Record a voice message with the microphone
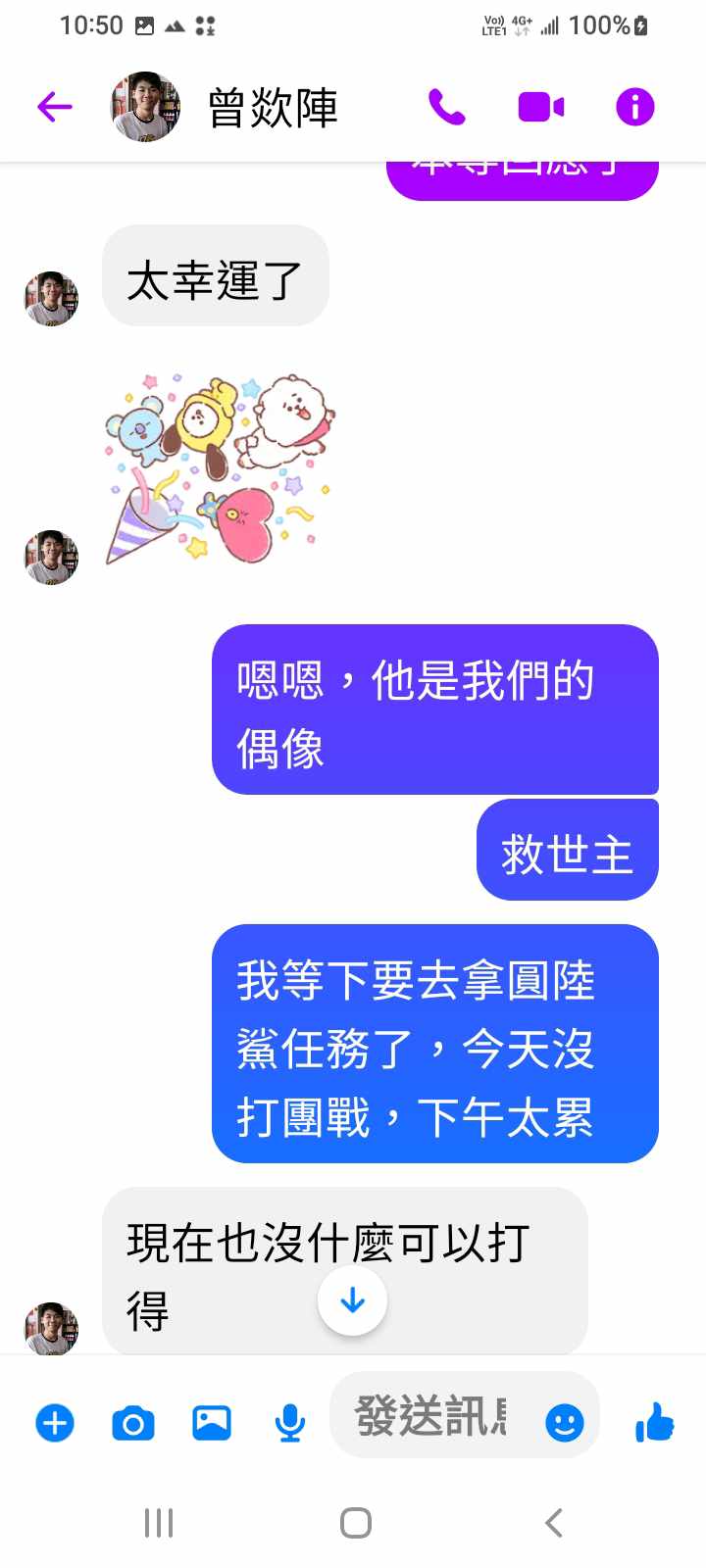The width and height of the screenshot is (706, 1568). coord(289,1423)
